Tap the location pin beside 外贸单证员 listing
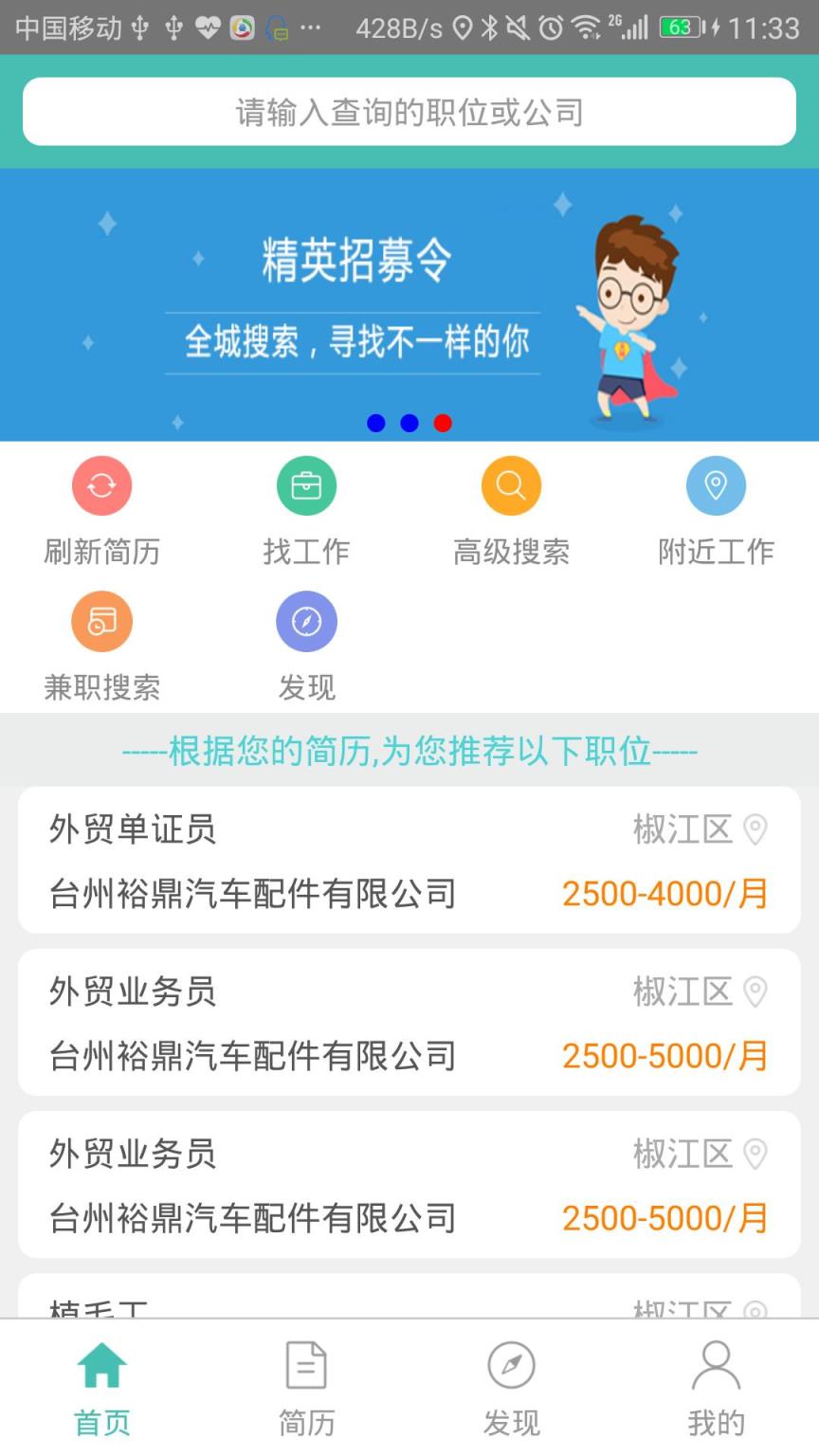 pos(755,828)
